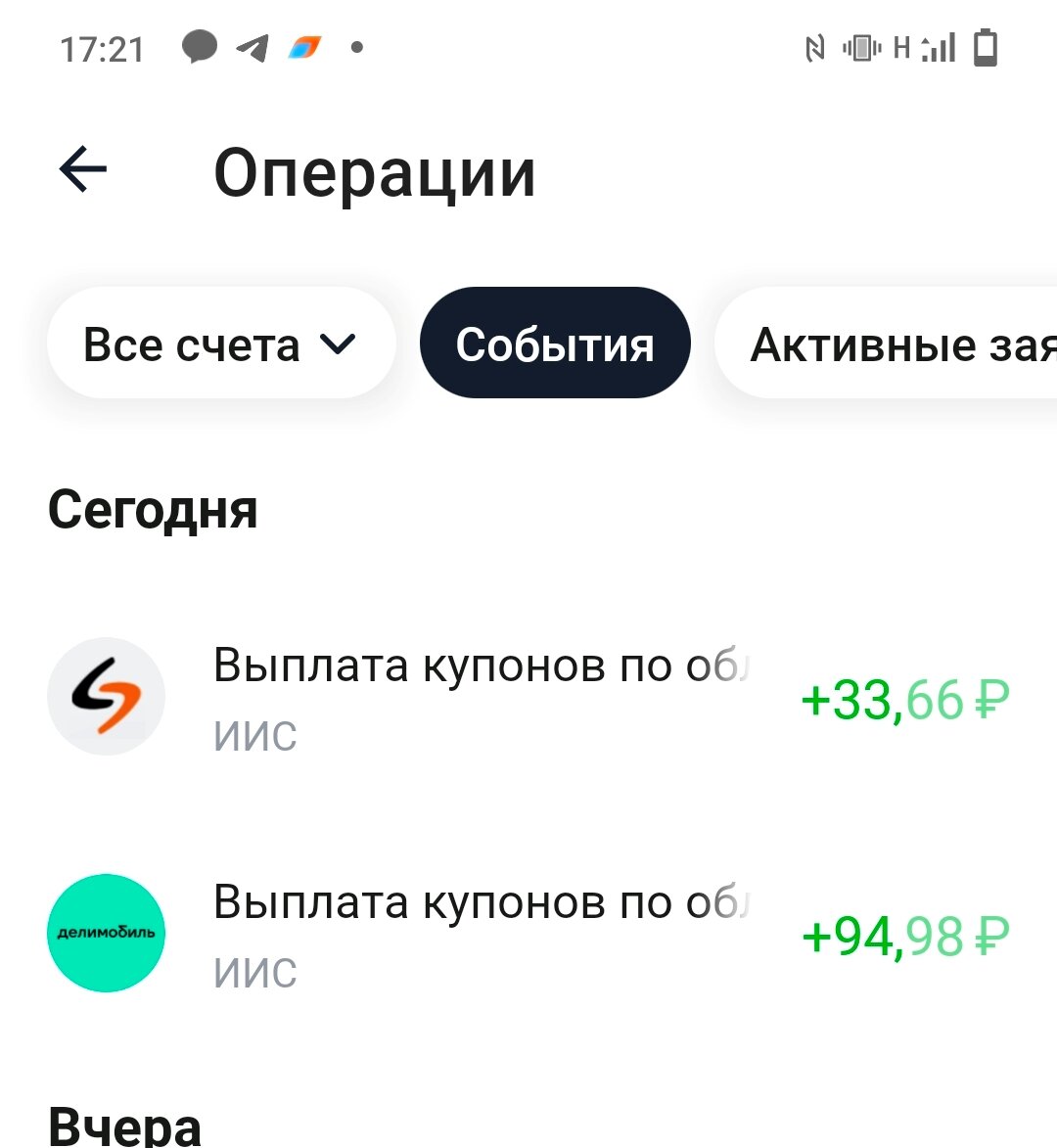Open the messaging app icon in the status bar
This screenshot has width=1057, height=1148.
[199, 48]
